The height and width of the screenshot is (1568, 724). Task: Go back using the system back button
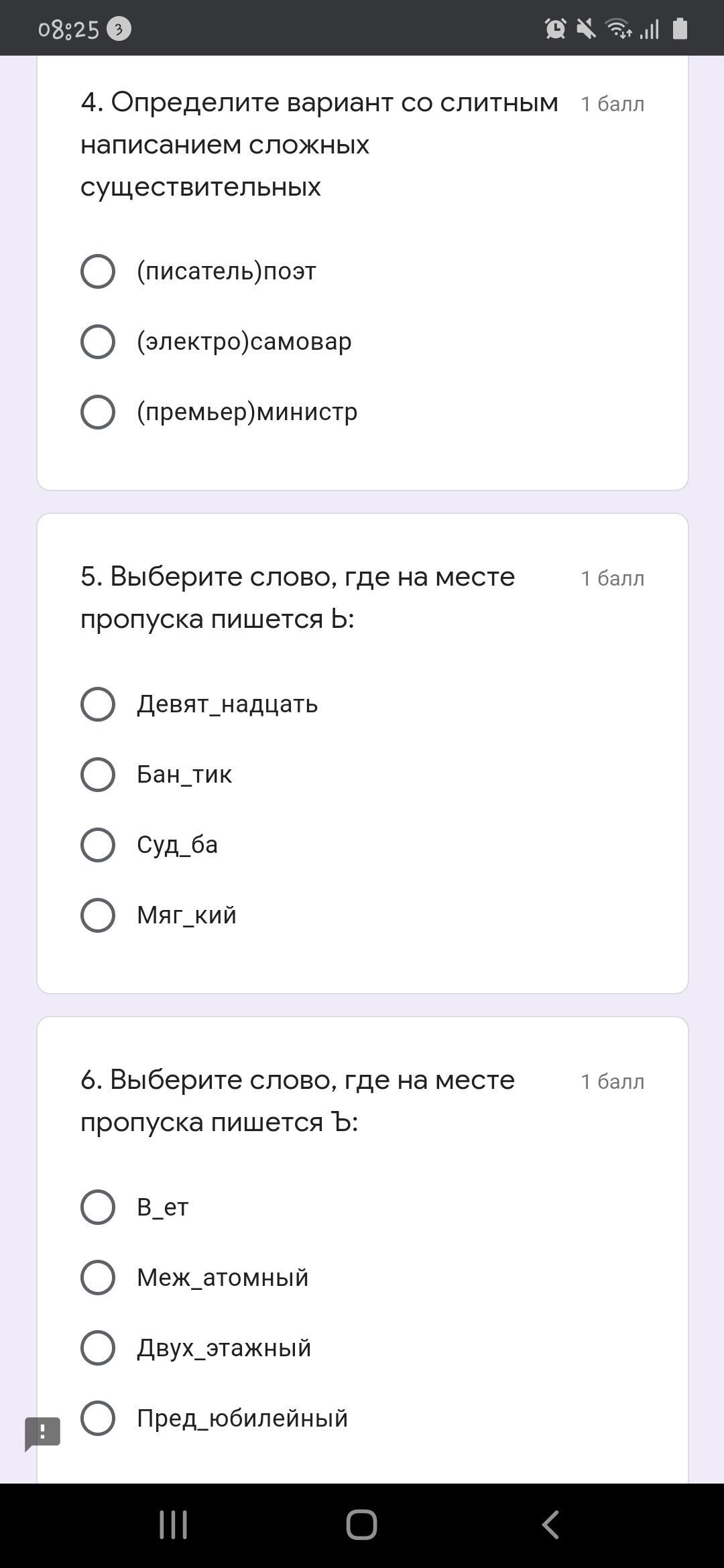551,1525
